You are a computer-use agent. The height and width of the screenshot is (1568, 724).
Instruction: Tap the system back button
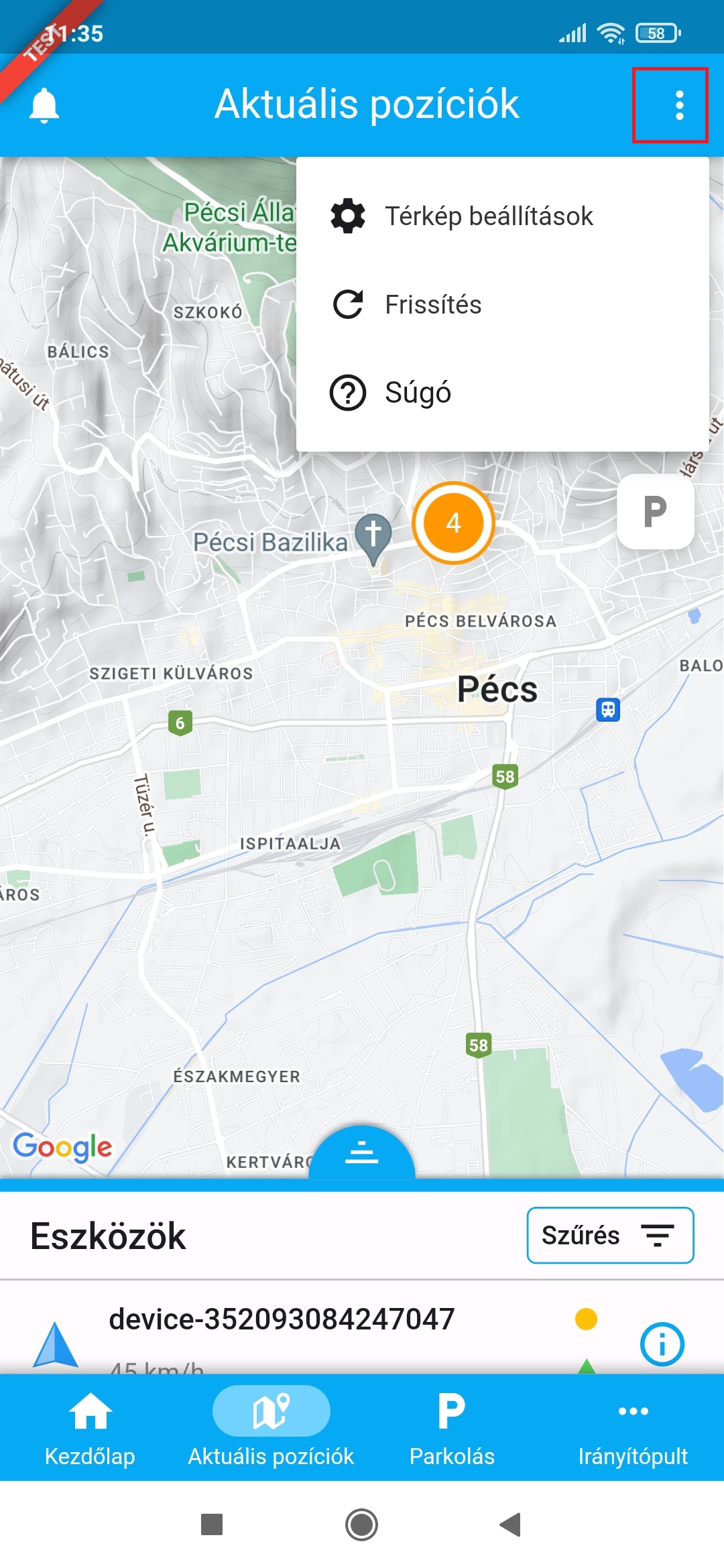(511, 1524)
